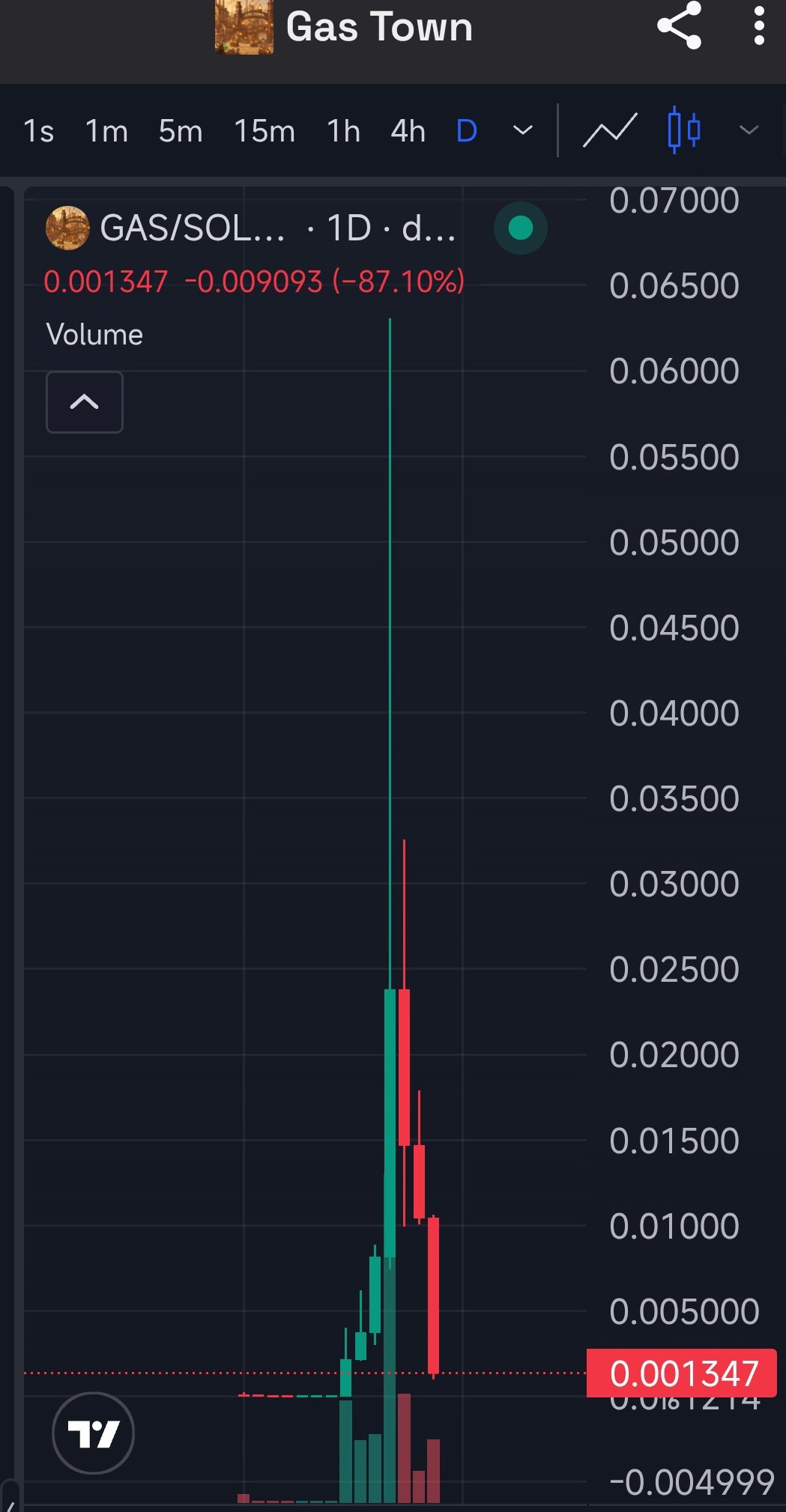Open the indicators line icon
The height and width of the screenshot is (1512, 786).
(x=610, y=131)
